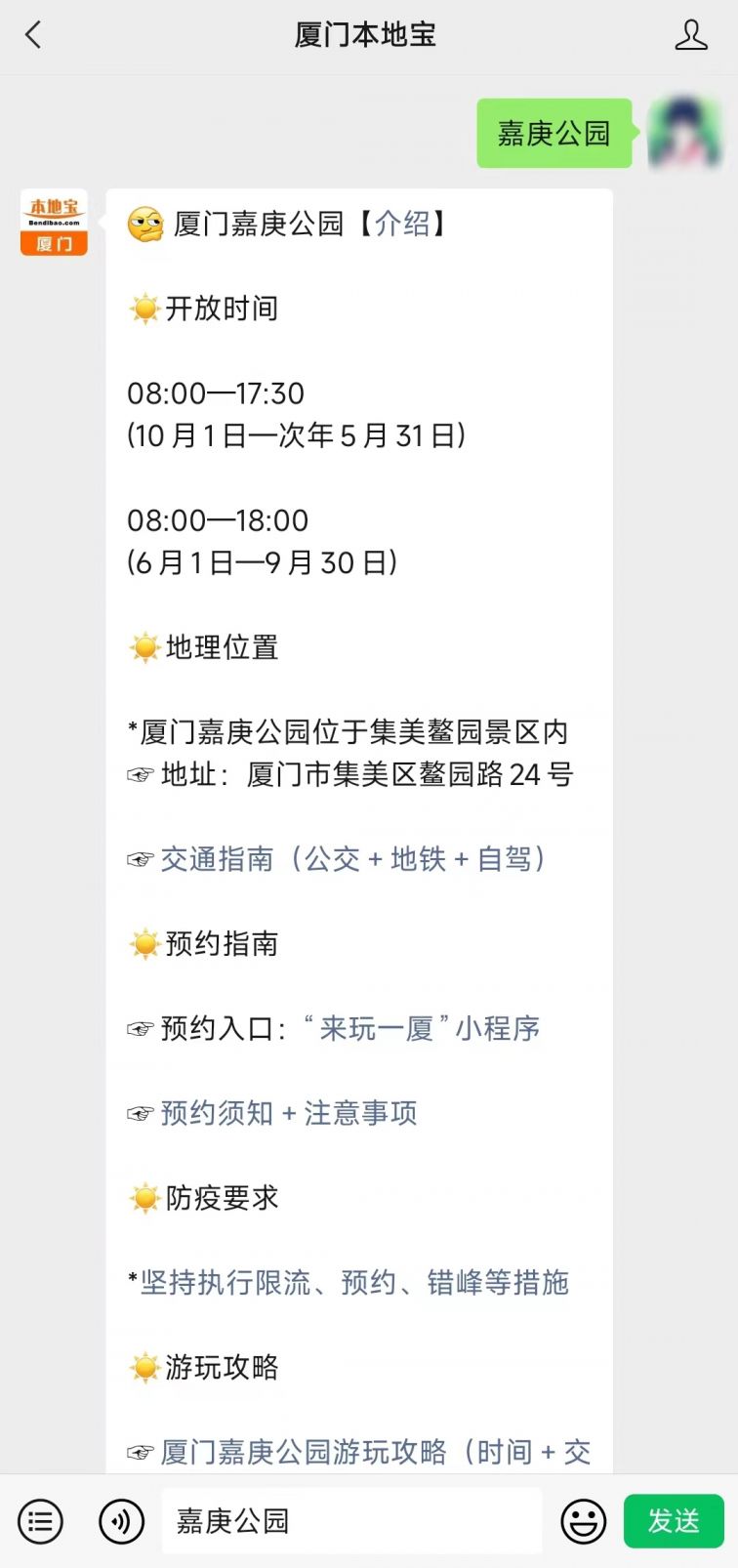Tap the 本地宝厦门 account avatar
Screen dimensions: 738x1568
(x=54, y=223)
